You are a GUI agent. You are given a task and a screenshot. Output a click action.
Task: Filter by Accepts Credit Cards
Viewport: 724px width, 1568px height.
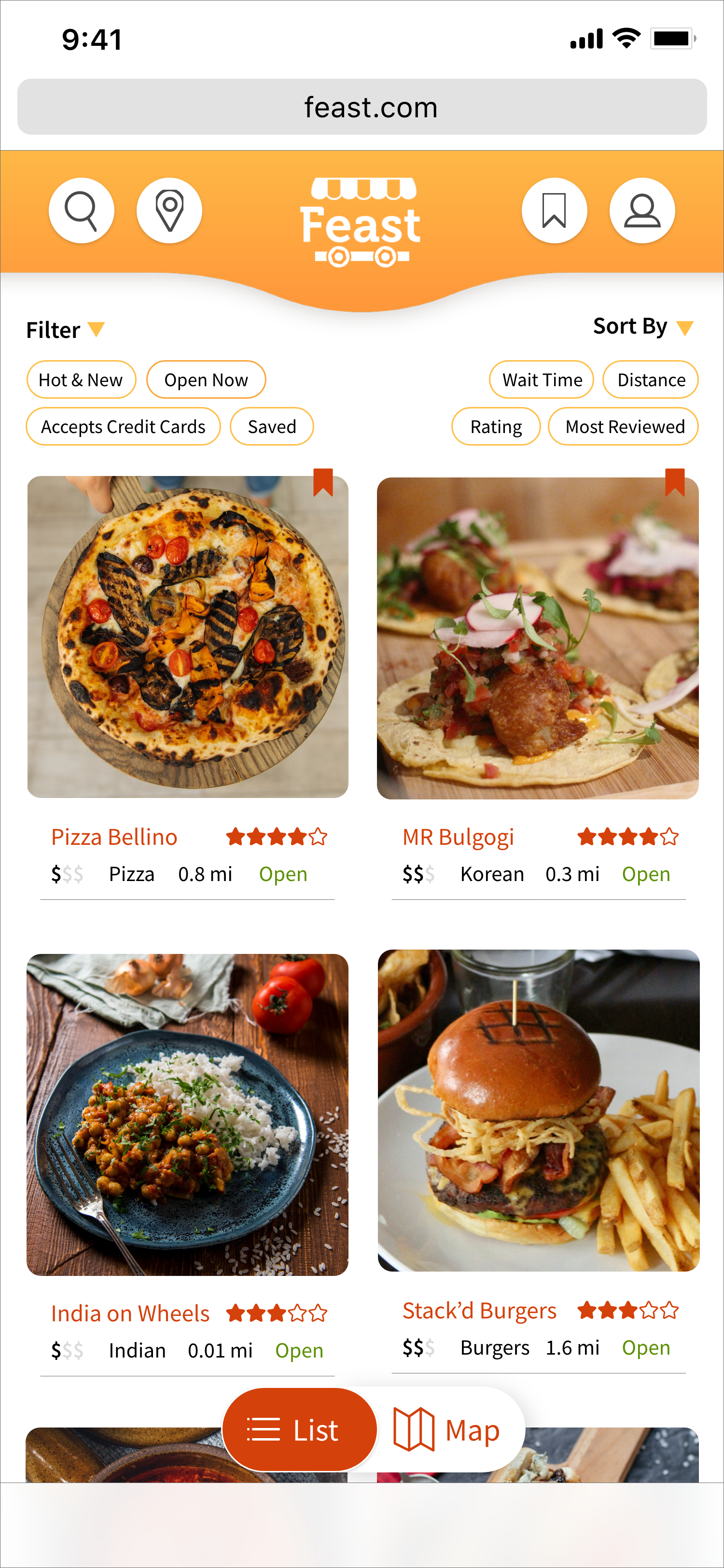coord(123,427)
